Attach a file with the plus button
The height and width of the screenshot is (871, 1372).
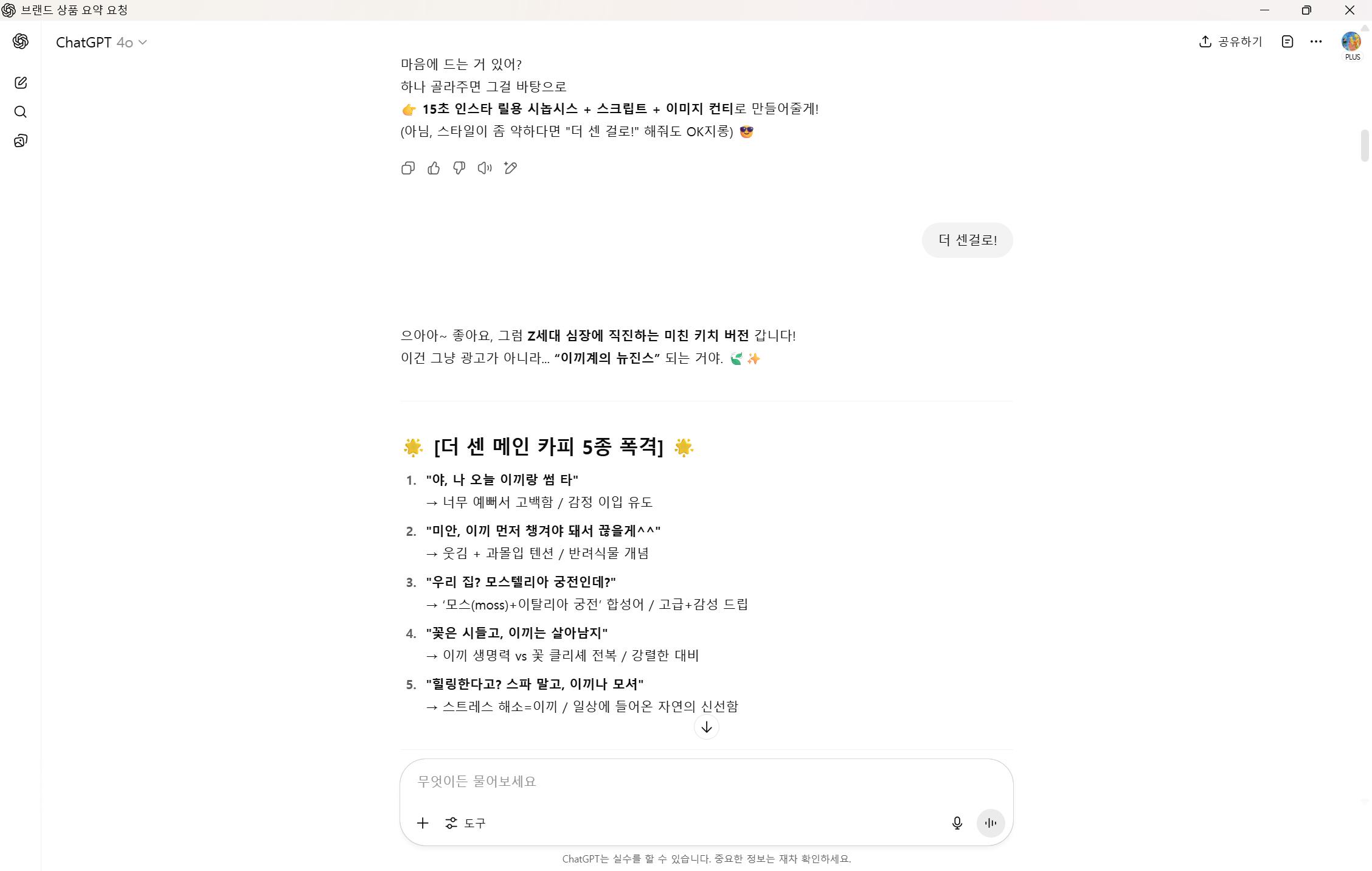point(423,823)
